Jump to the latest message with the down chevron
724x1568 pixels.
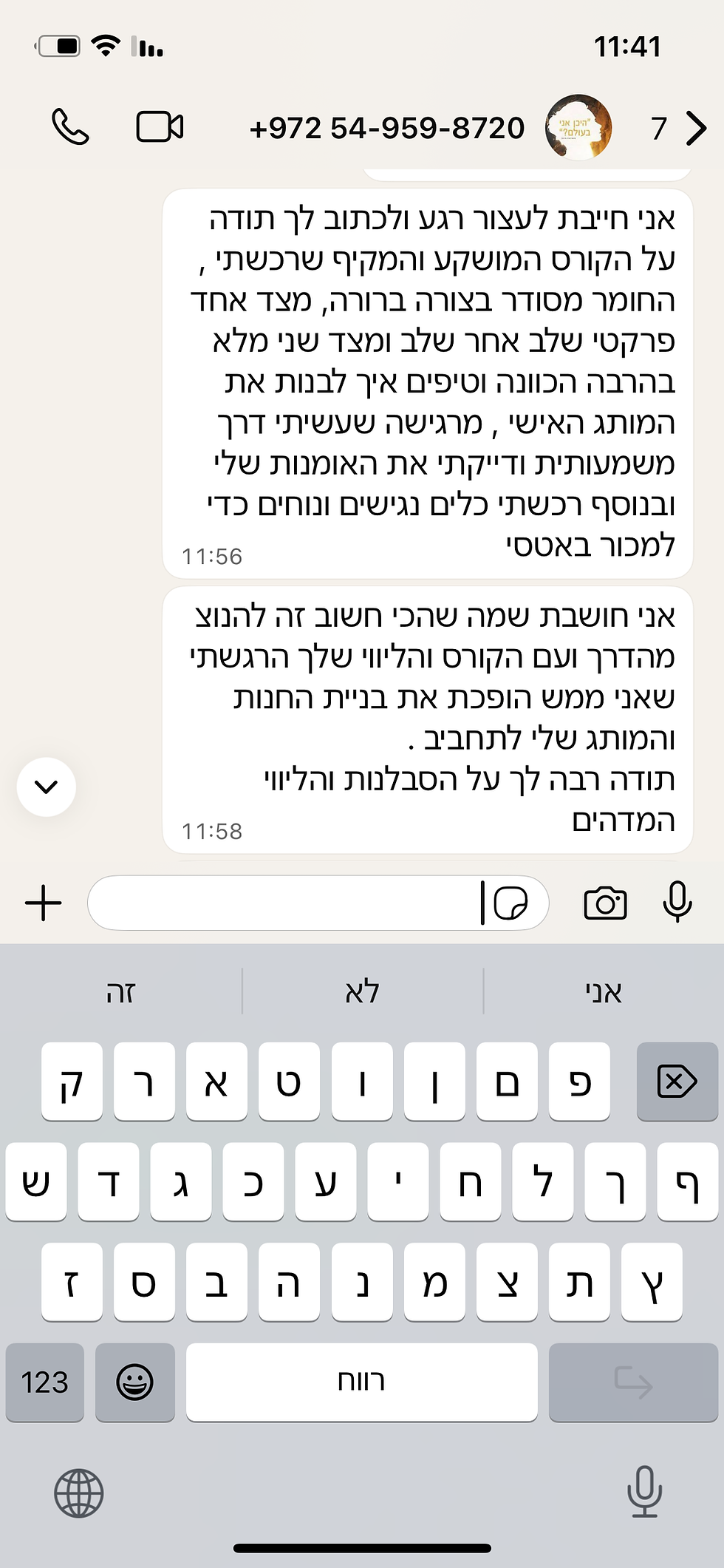tap(47, 787)
